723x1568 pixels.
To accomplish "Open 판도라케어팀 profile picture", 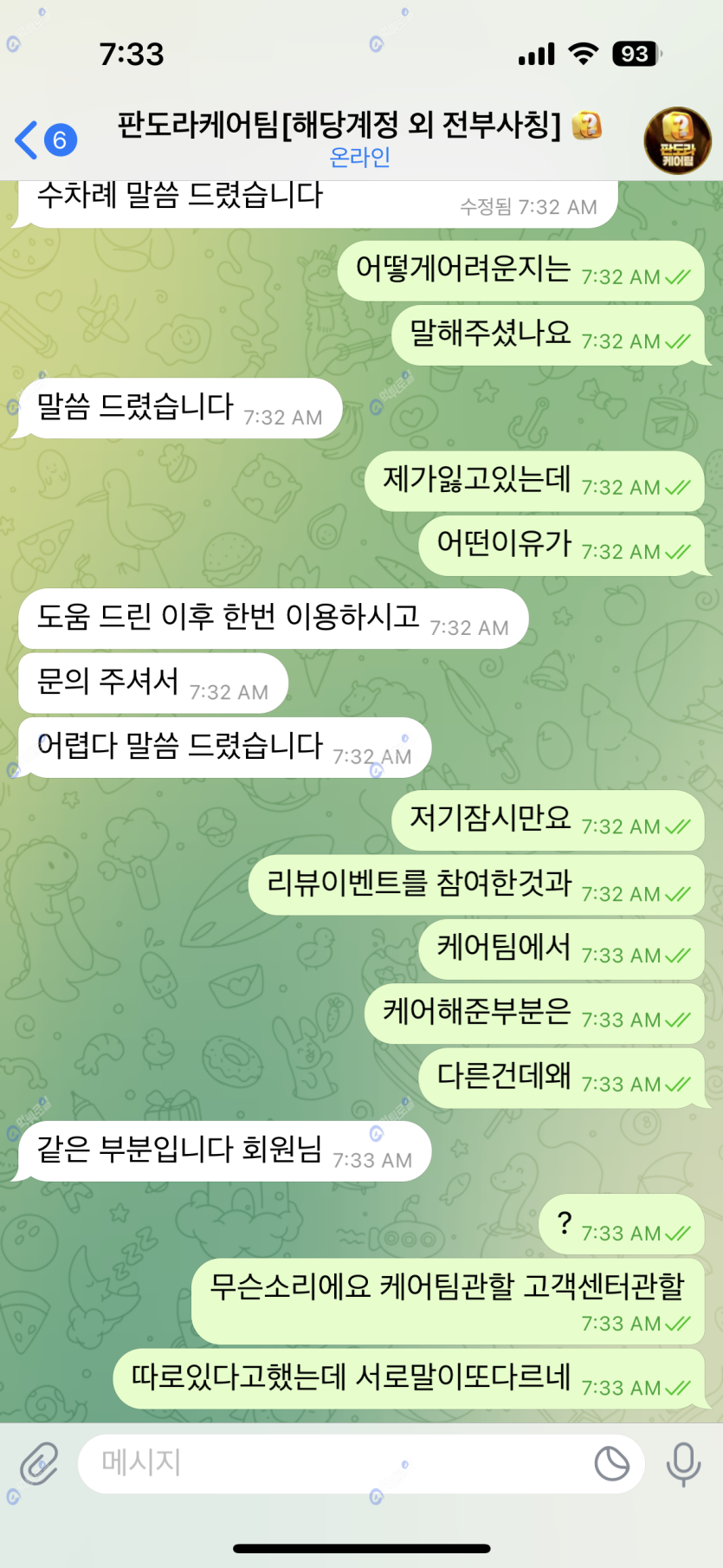I will coord(677,140).
